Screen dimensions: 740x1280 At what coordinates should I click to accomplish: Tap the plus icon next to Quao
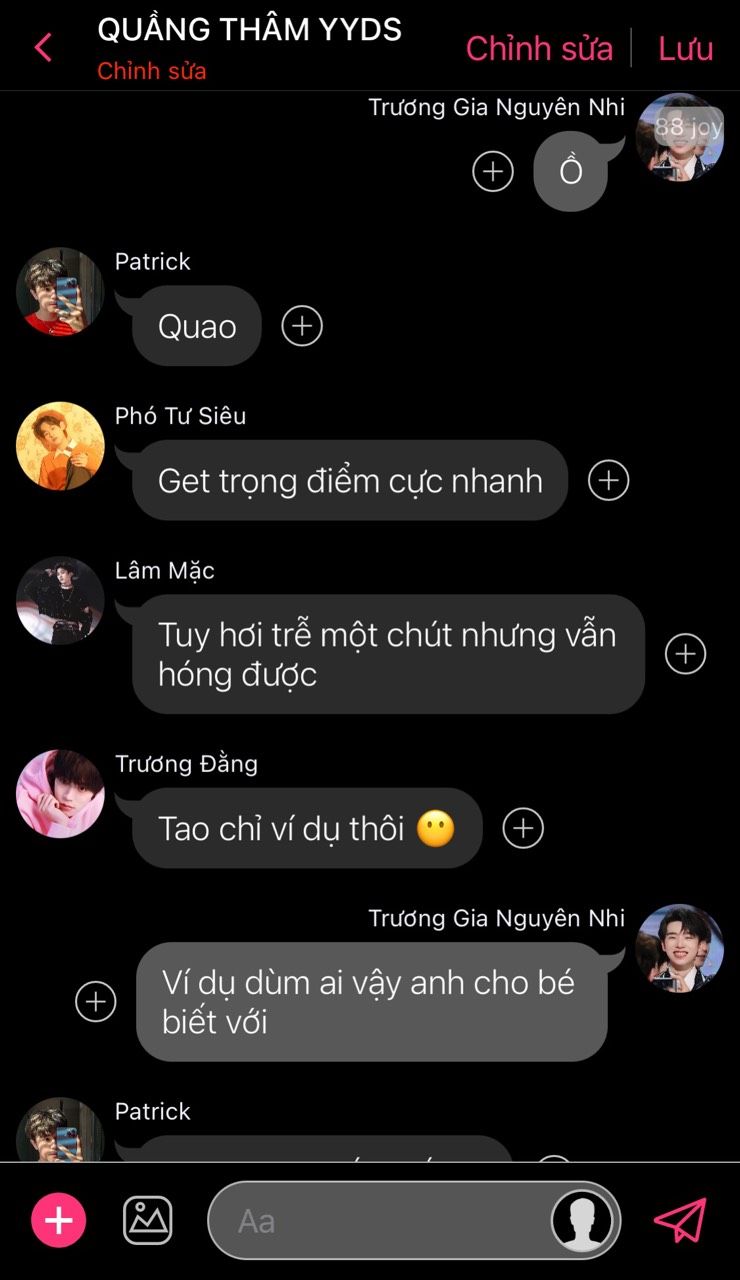tap(302, 326)
